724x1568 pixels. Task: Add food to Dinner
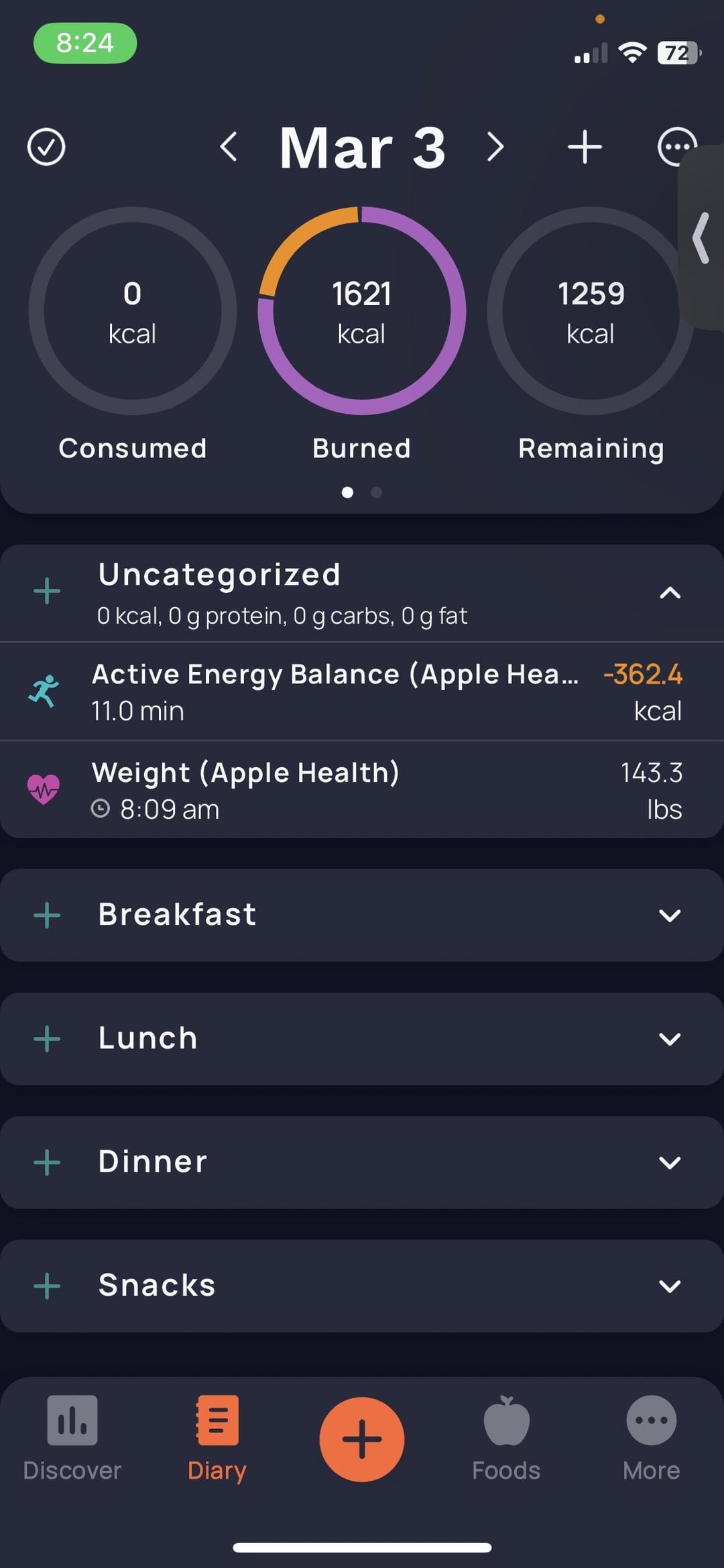pos(47,1162)
